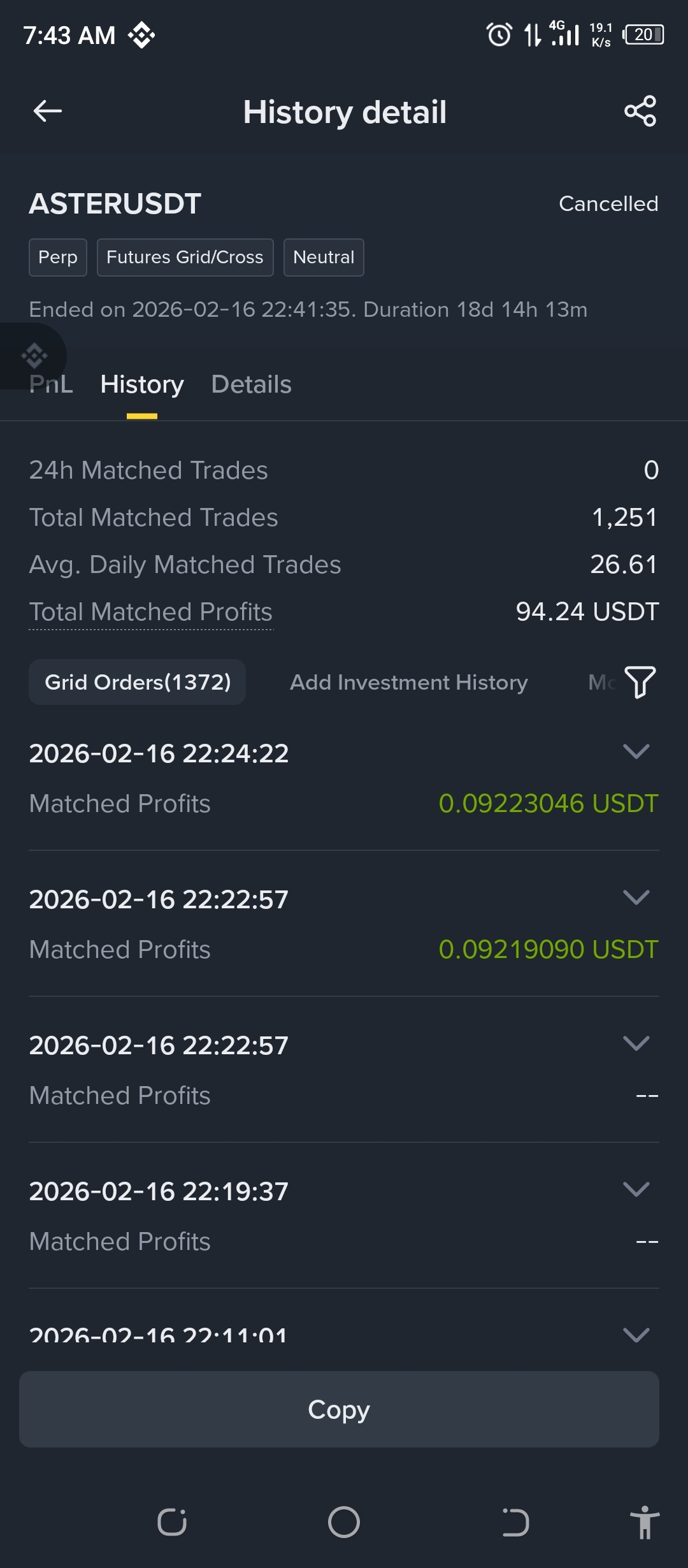Select the History tab
The image size is (688, 1568).
pyautogui.click(x=142, y=384)
